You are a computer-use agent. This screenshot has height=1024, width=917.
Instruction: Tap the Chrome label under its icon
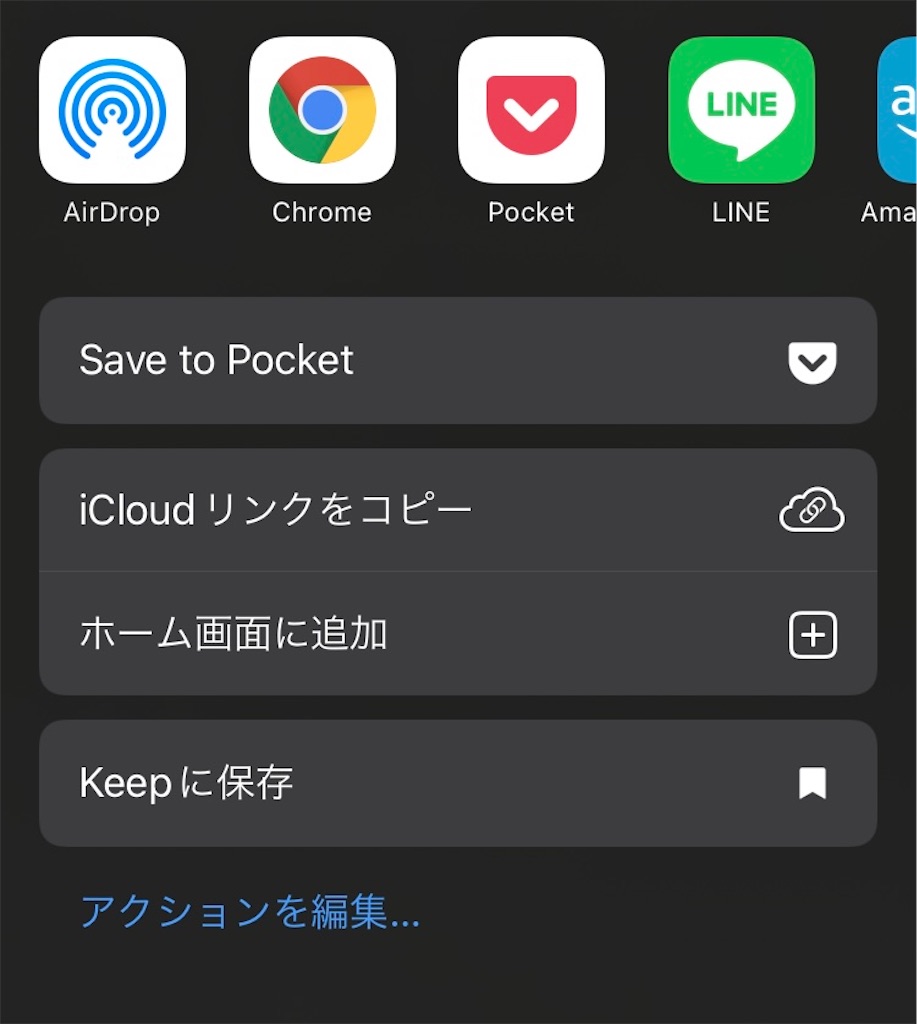click(x=322, y=211)
